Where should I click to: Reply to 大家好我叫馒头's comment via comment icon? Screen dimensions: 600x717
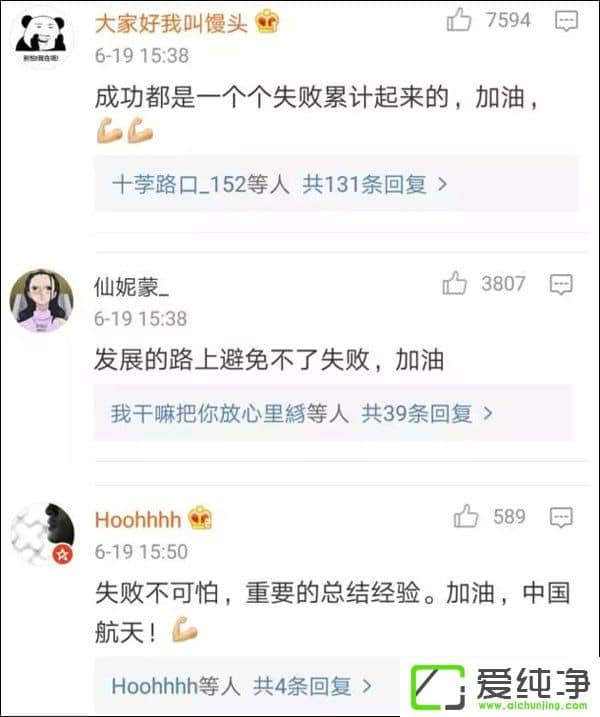click(566, 20)
